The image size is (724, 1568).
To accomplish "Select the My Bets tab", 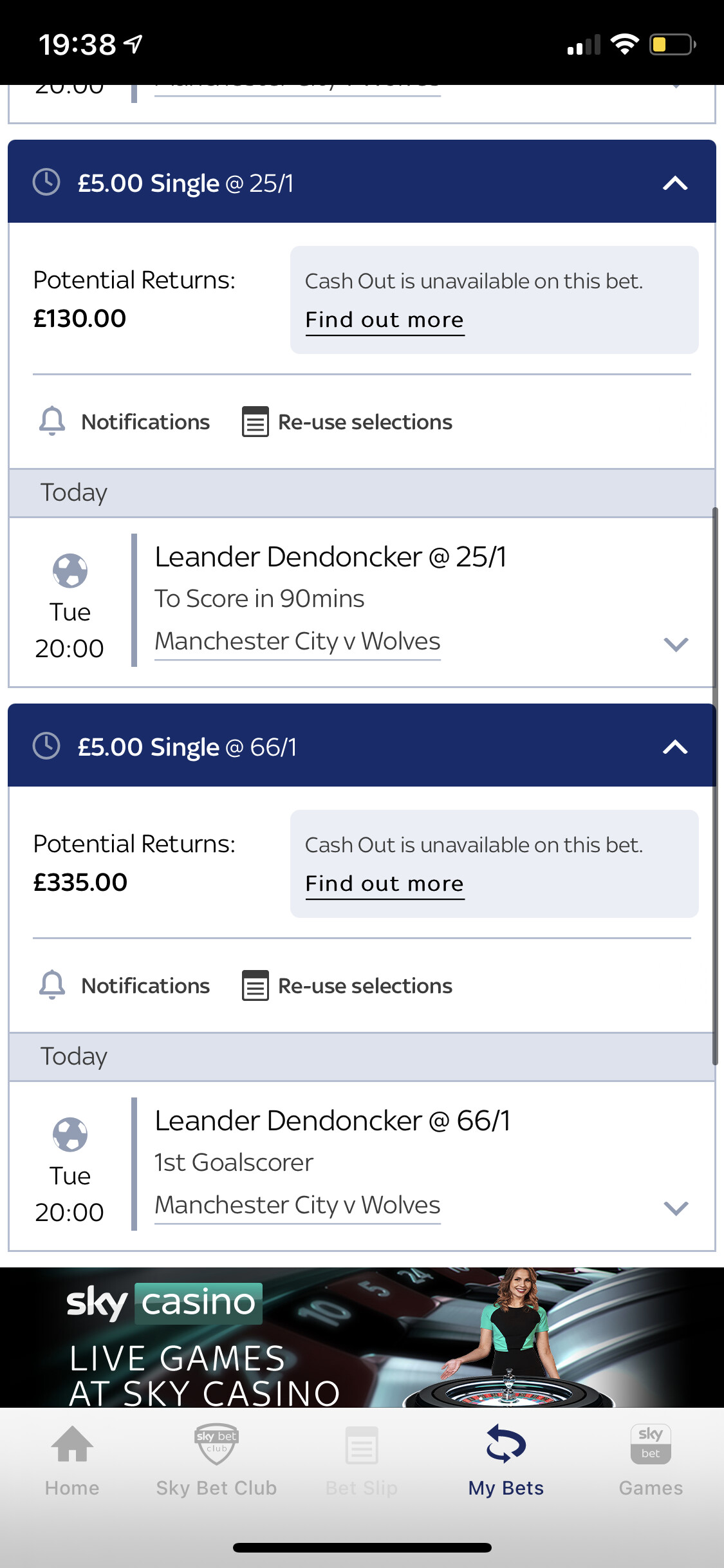I will click(x=506, y=1461).
